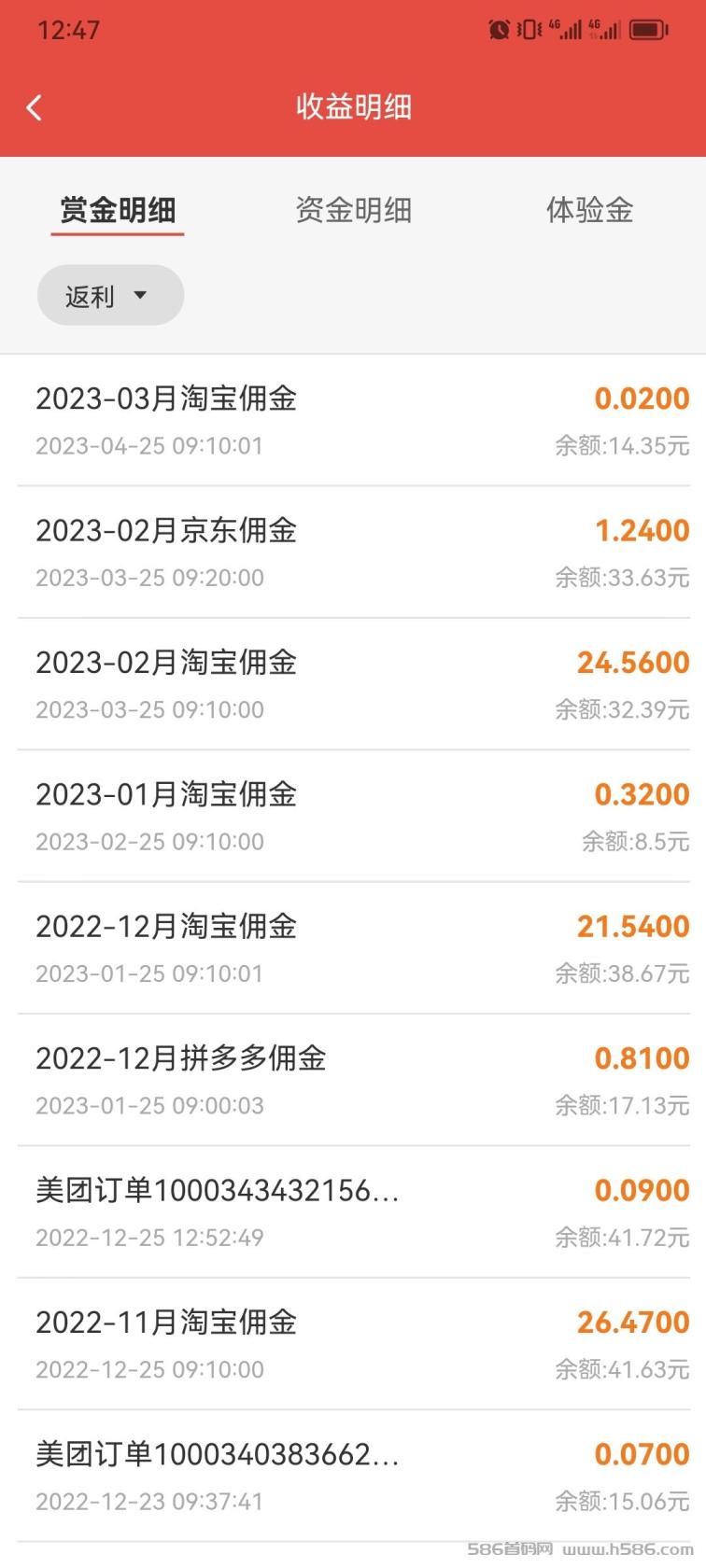Expand the 返利 filter dropdown

(110, 296)
